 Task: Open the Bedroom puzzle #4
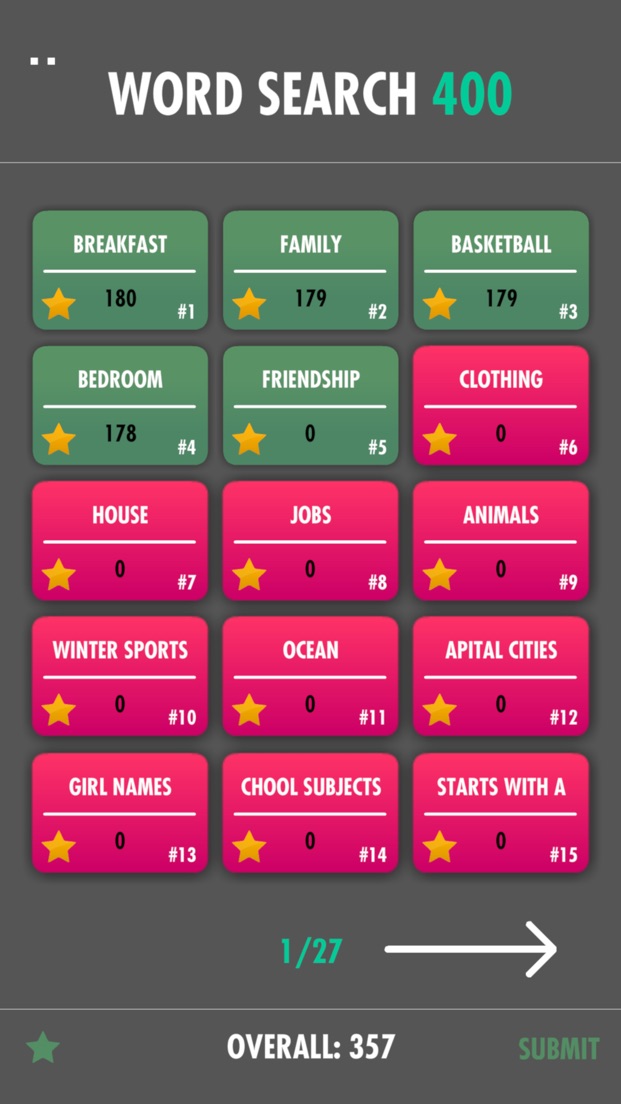120,405
